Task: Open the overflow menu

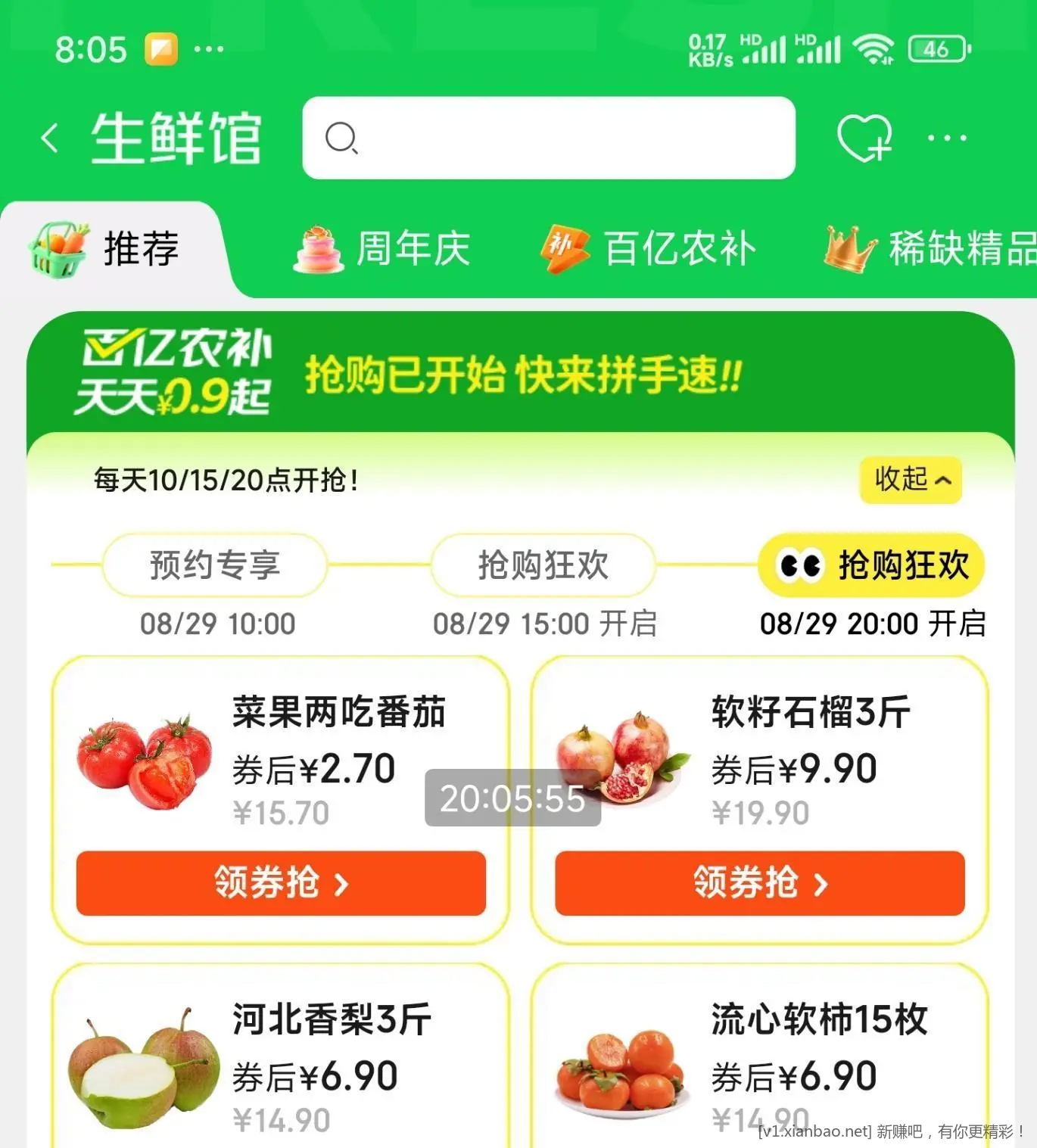Action: tap(947, 138)
